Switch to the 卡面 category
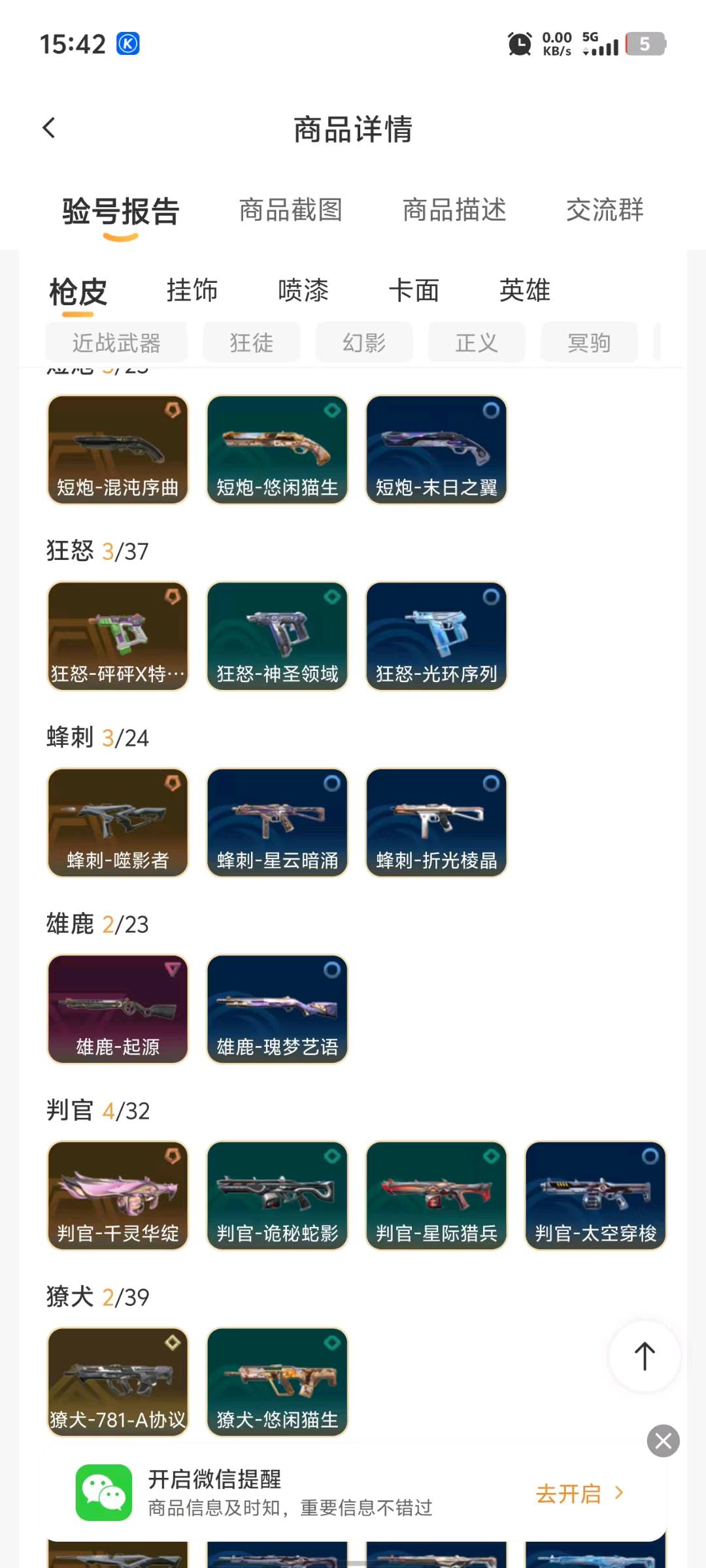Image resolution: width=706 pixels, height=1568 pixels. point(414,291)
